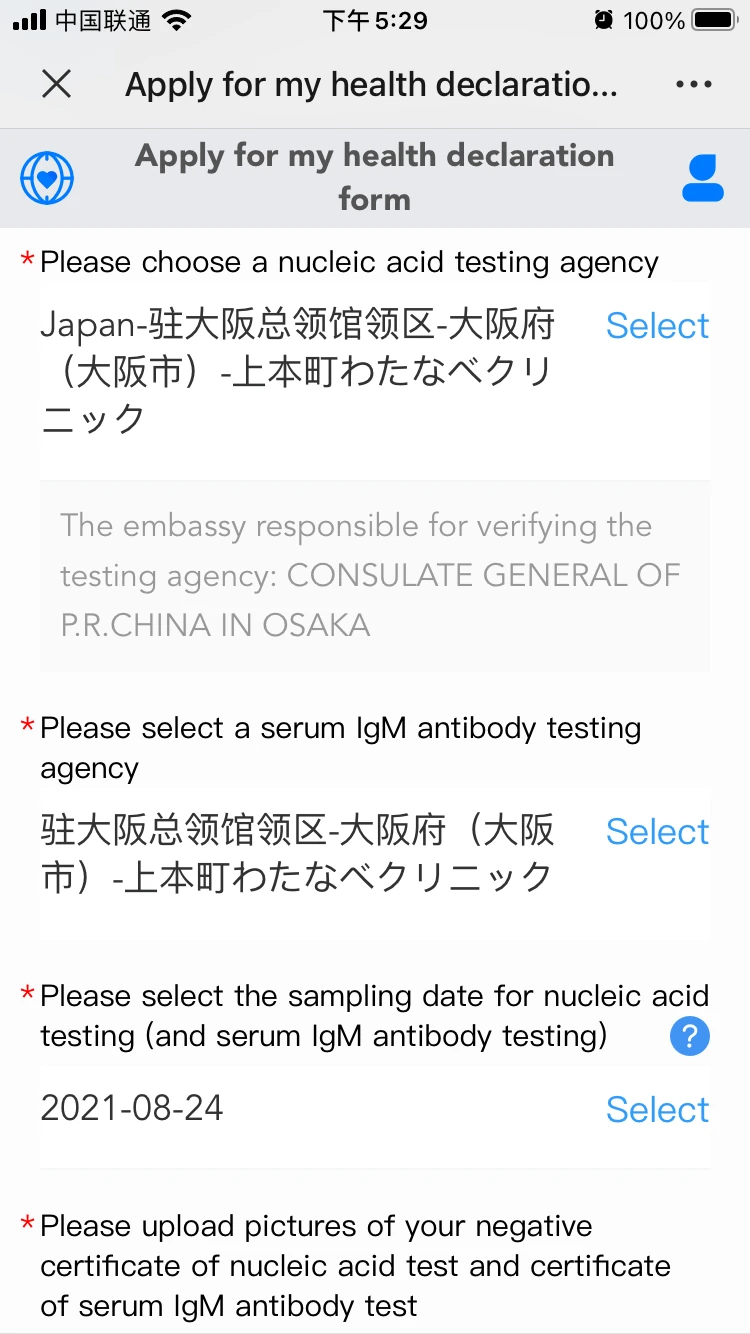Select a nucleic acid testing agency
The width and height of the screenshot is (750, 1334).
657,326
